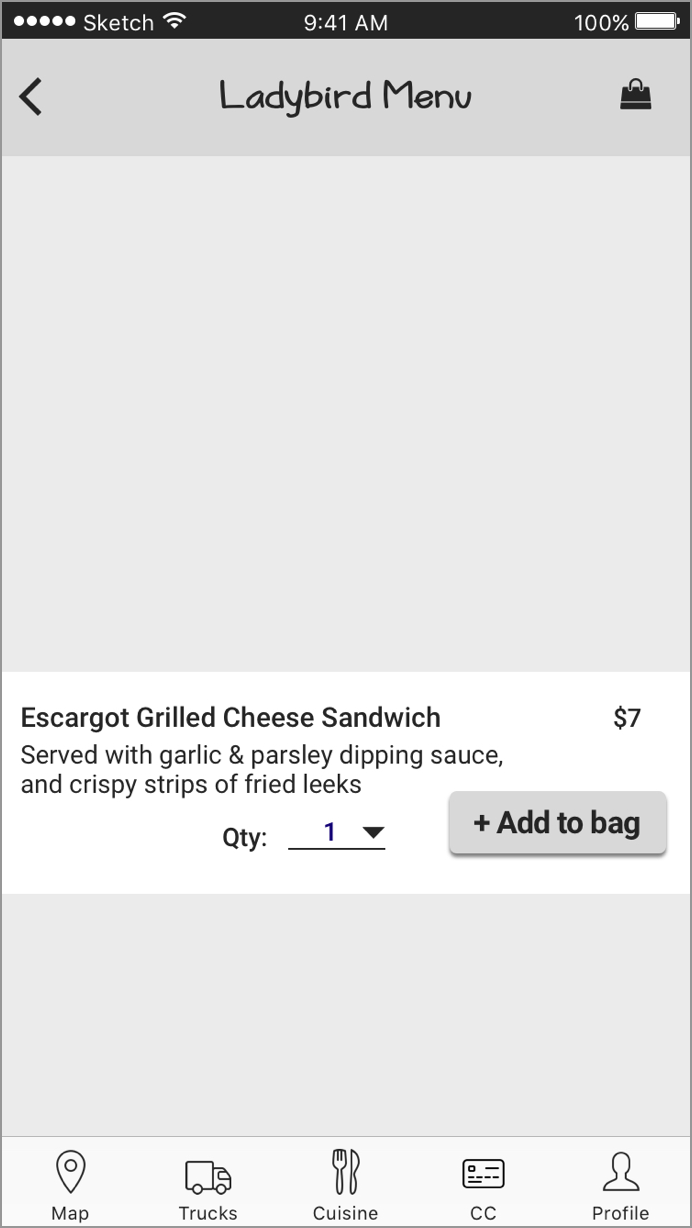Image resolution: width=692 pixels, height=1228 pixels.
Task: Switch to the Trucks tab
Action: click(x=208, y=1190)
